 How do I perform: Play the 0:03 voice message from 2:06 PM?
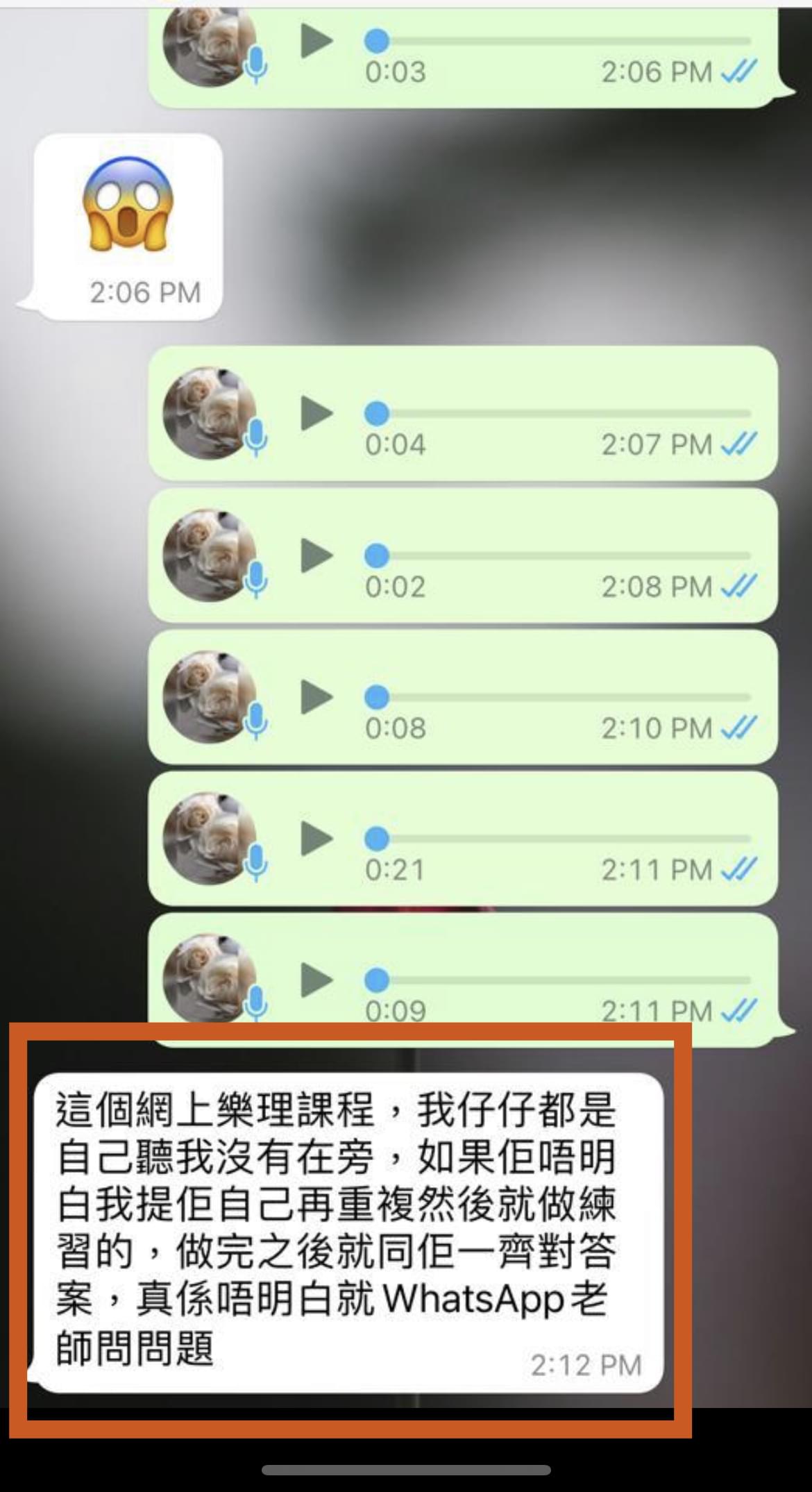point(316,41)
